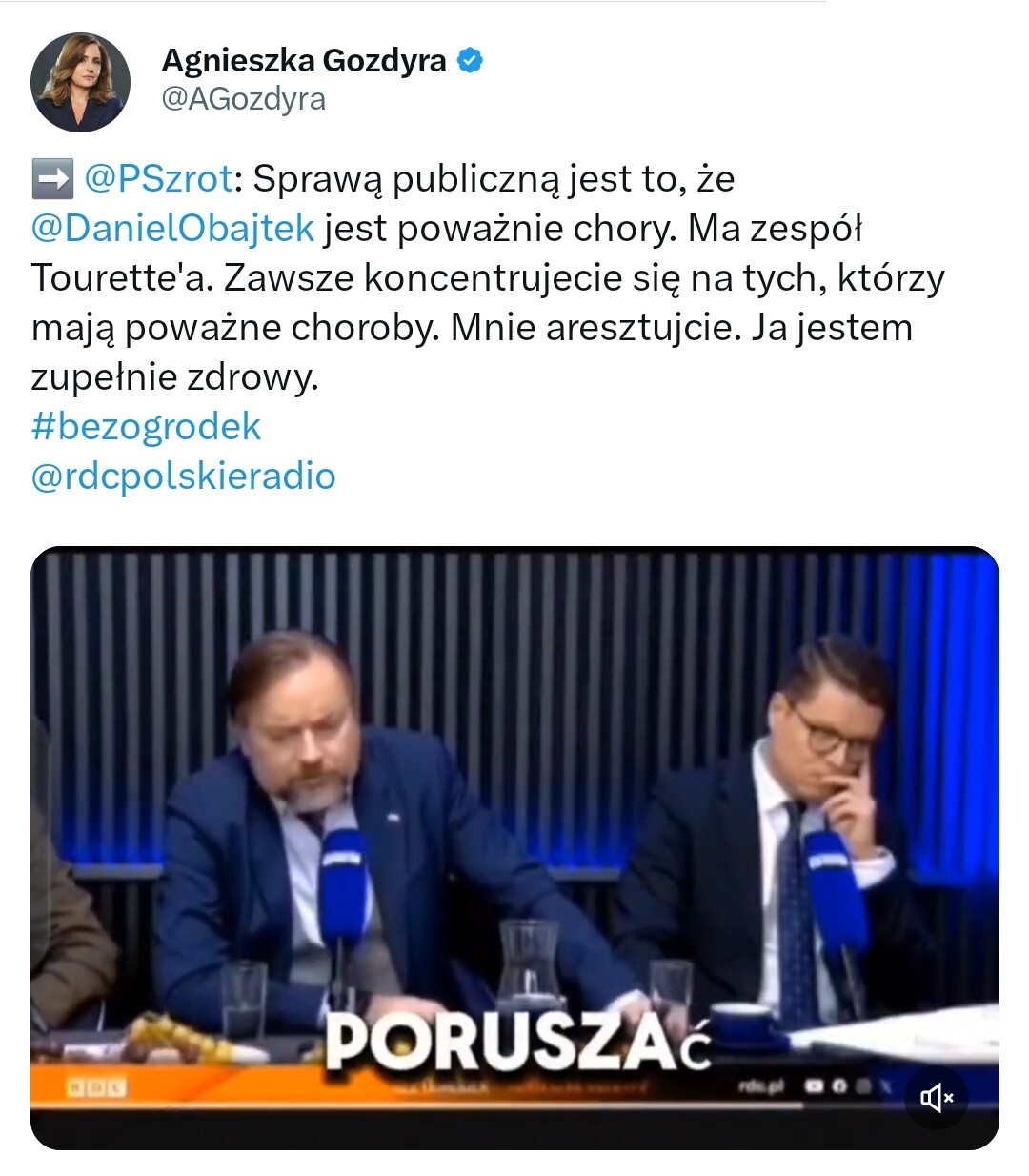Open the @DanielObajtek mention

[172, 228]
